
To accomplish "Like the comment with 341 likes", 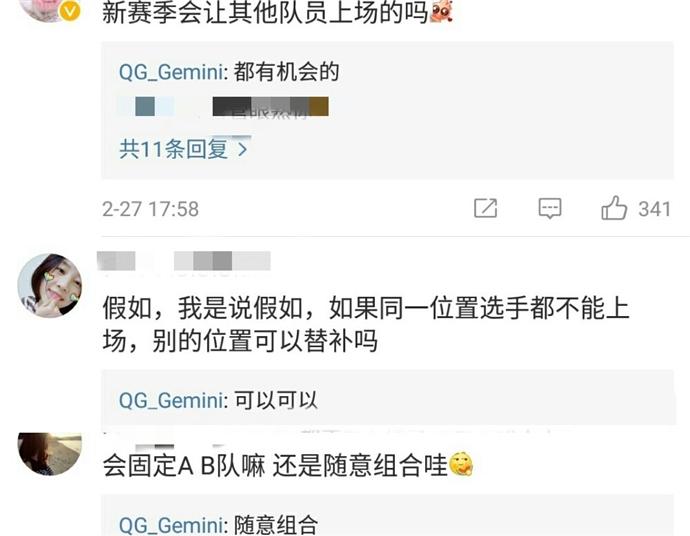I will [x=614, y=209].
